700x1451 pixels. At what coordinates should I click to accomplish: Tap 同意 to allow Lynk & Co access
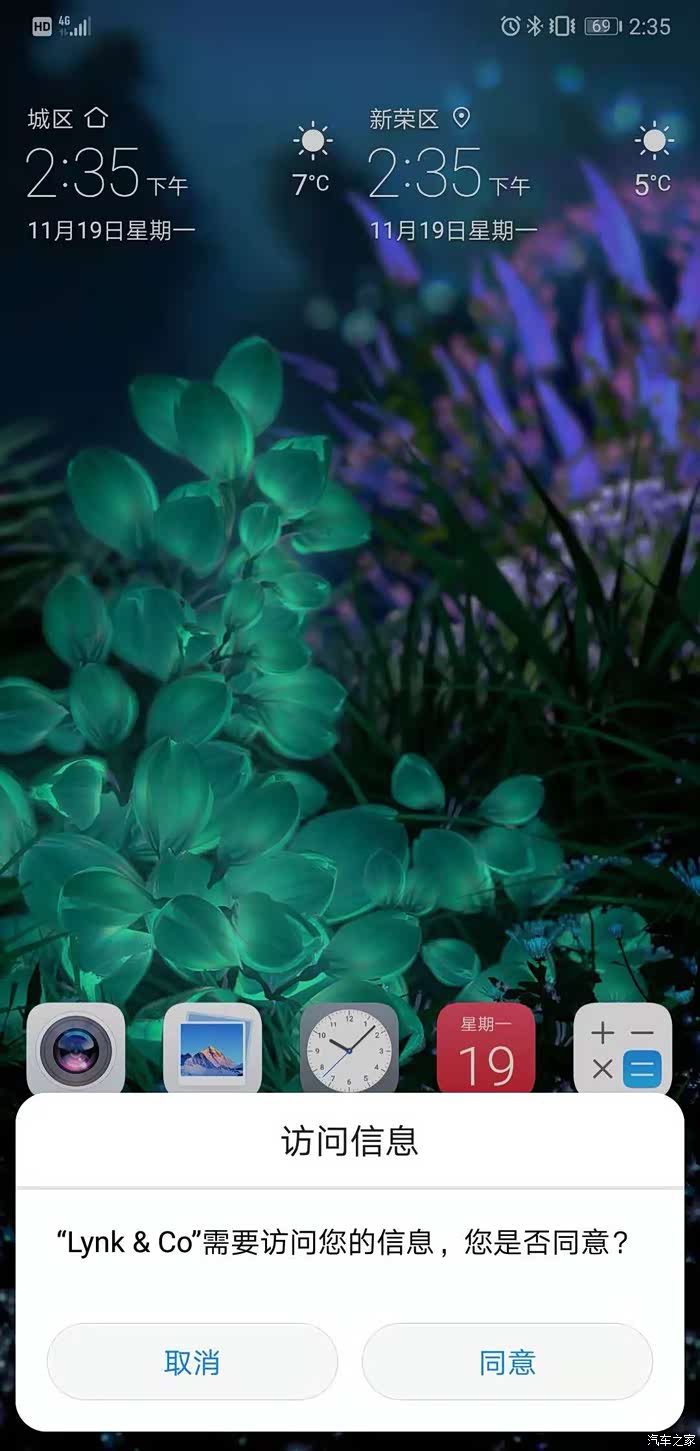(x=507, y=1362)
